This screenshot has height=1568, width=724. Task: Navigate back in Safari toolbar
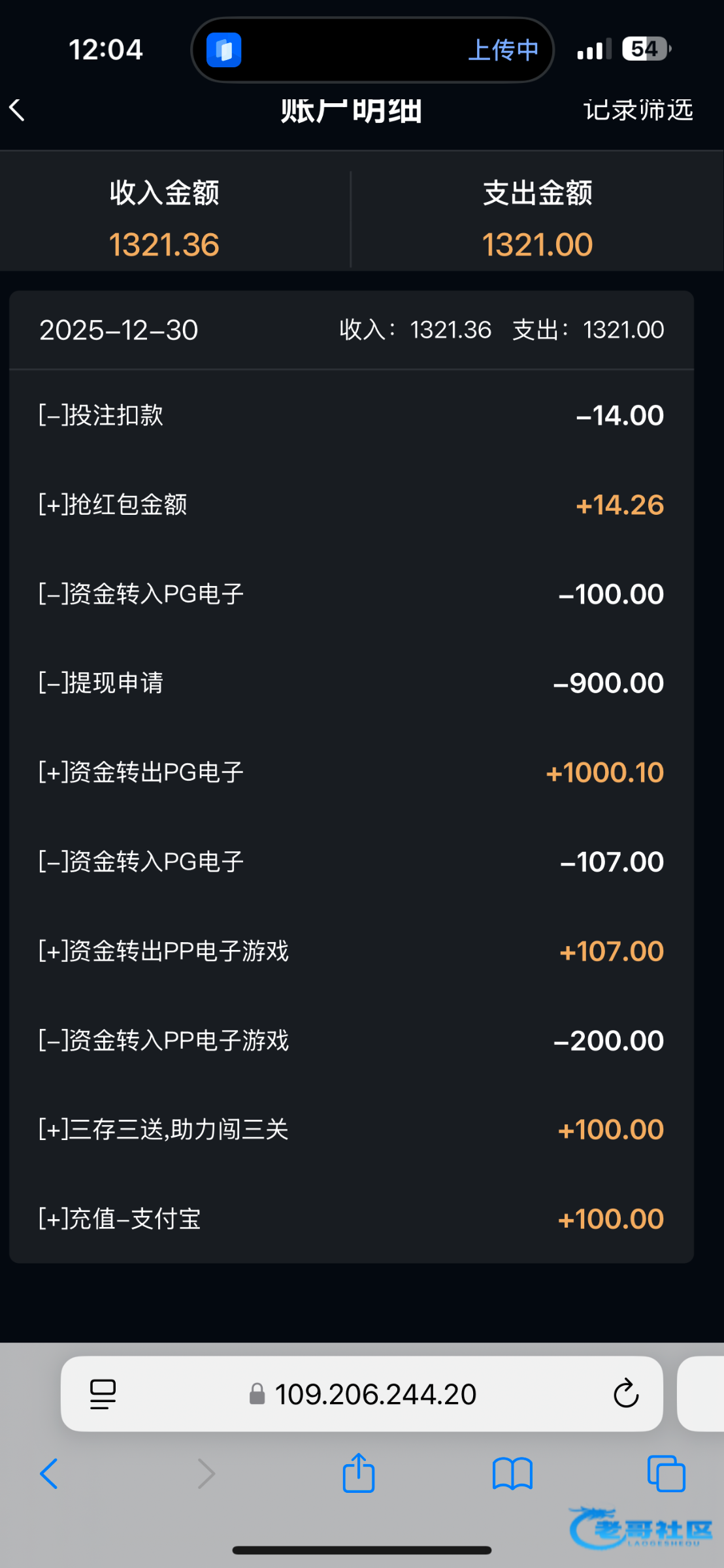pyautogui.click(x=50, y=1474)
